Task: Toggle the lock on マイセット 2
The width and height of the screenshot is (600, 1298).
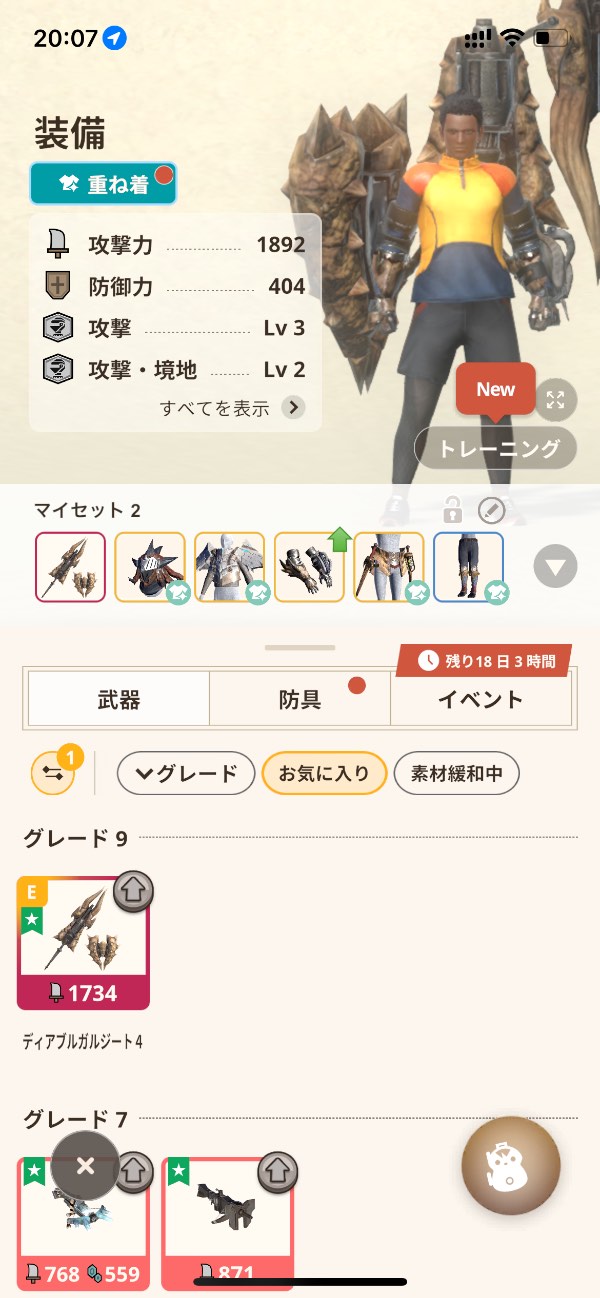Action: point(453,511)
